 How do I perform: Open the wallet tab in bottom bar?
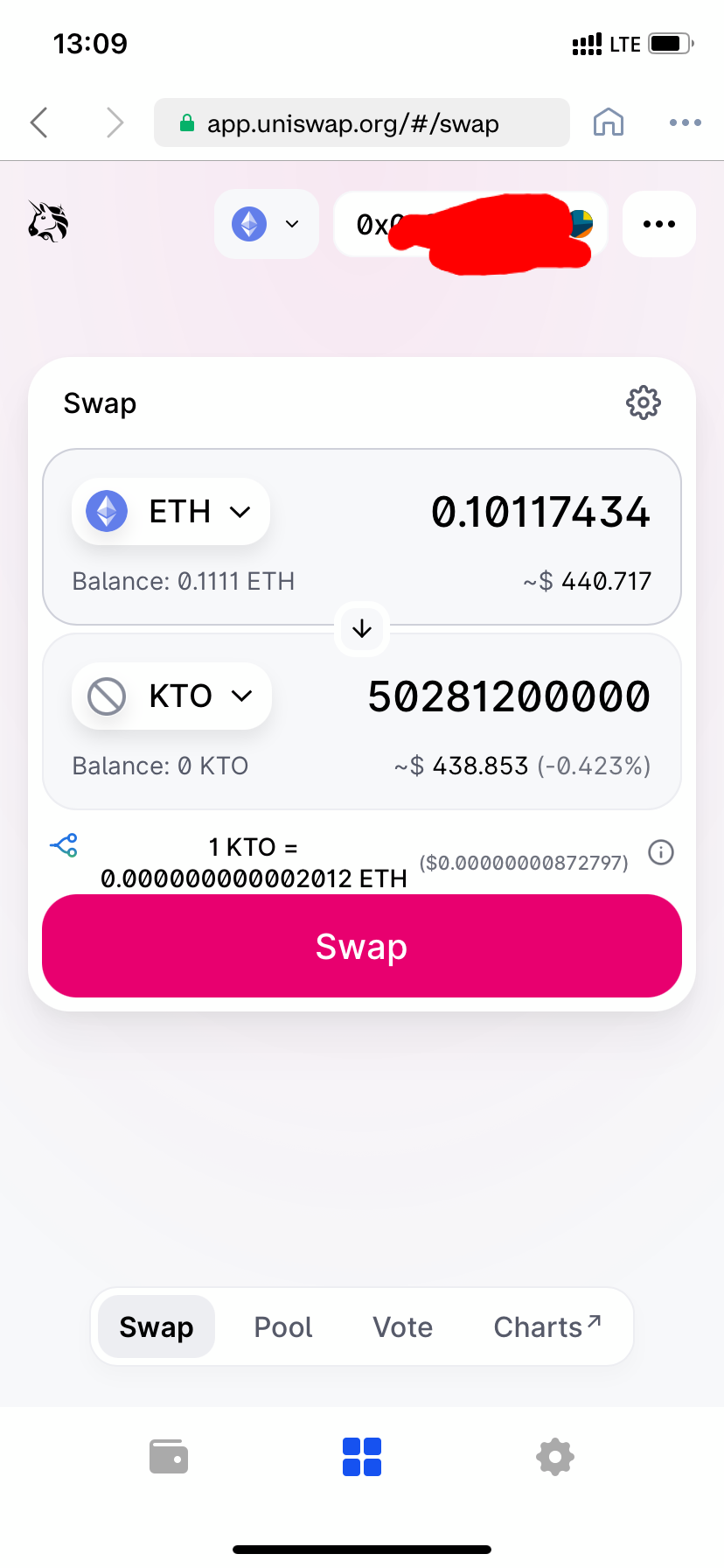[169, 1457]
